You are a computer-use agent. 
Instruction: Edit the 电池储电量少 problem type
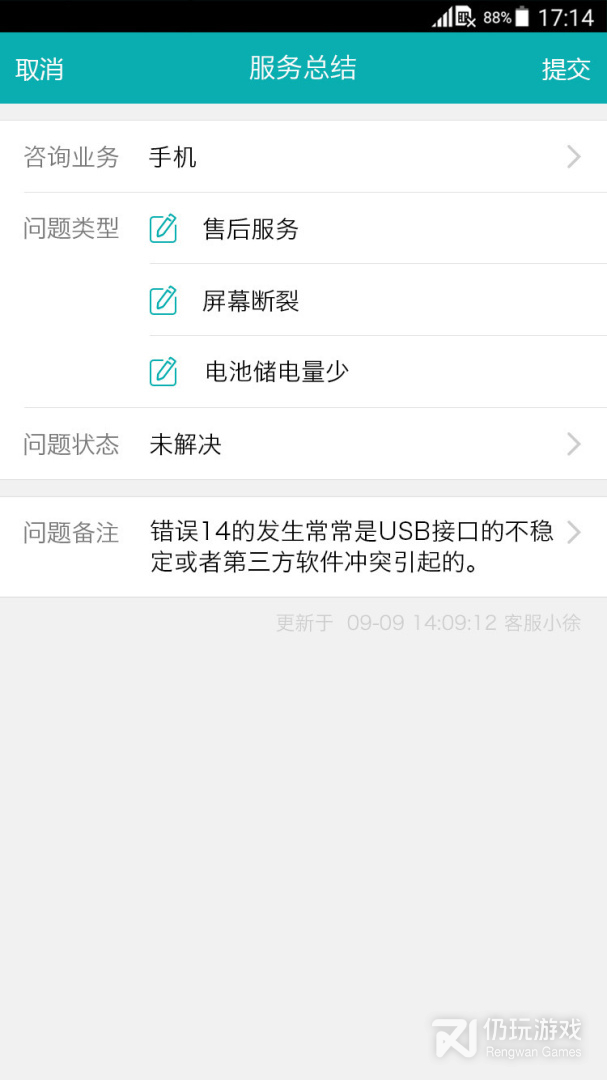coord(163,372)
